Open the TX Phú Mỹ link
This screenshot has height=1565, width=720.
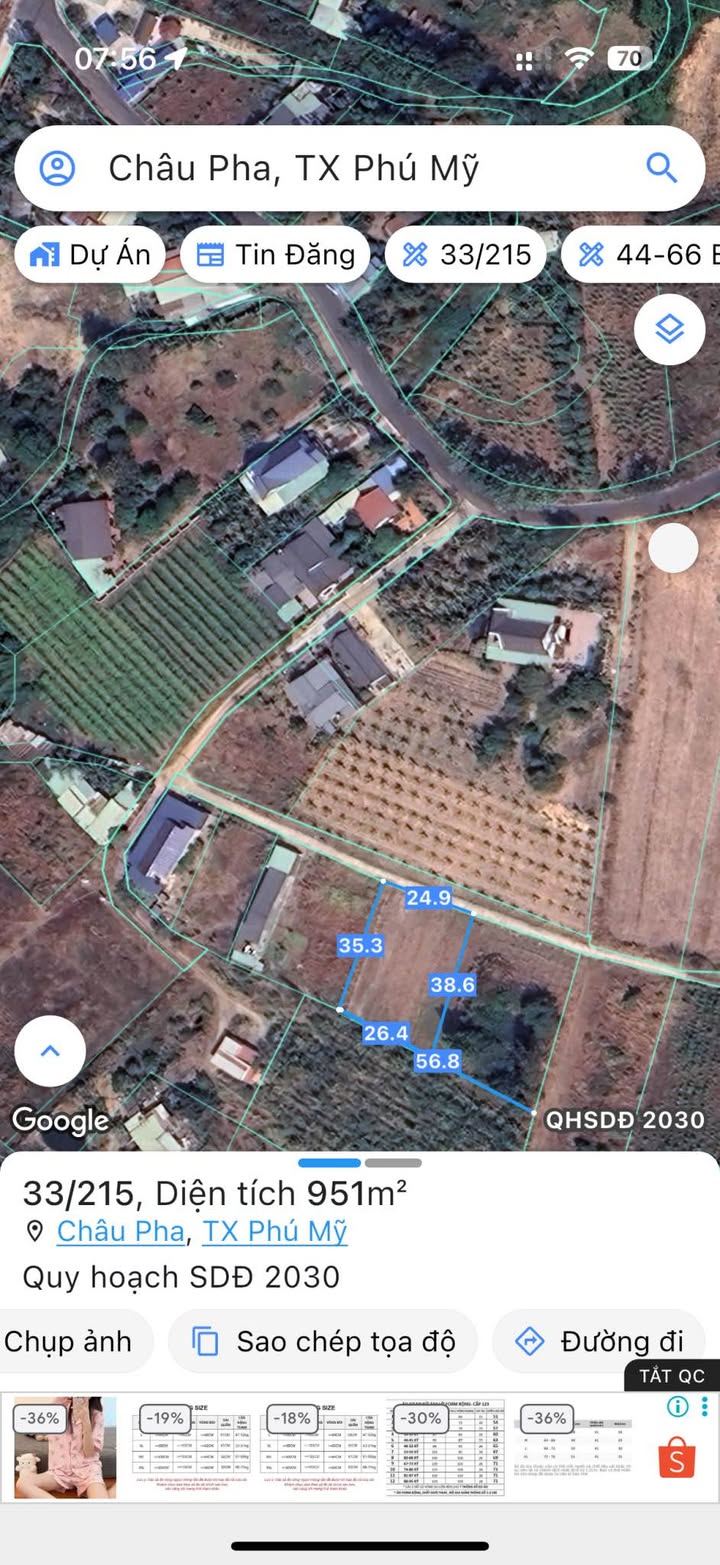coord(275,1231)
